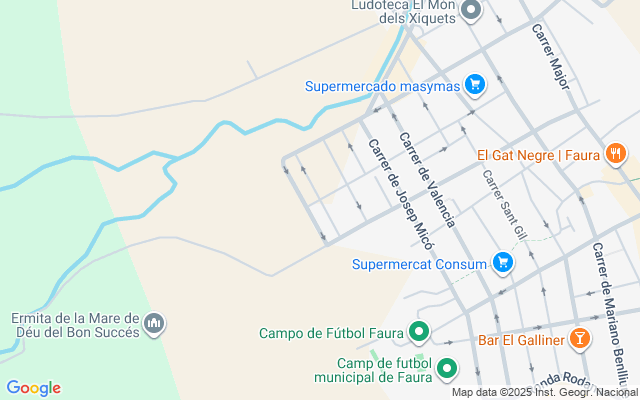Select the Ludoteca El Món dels Xiquets marker

pyautogui.click(x=472, y=11)
